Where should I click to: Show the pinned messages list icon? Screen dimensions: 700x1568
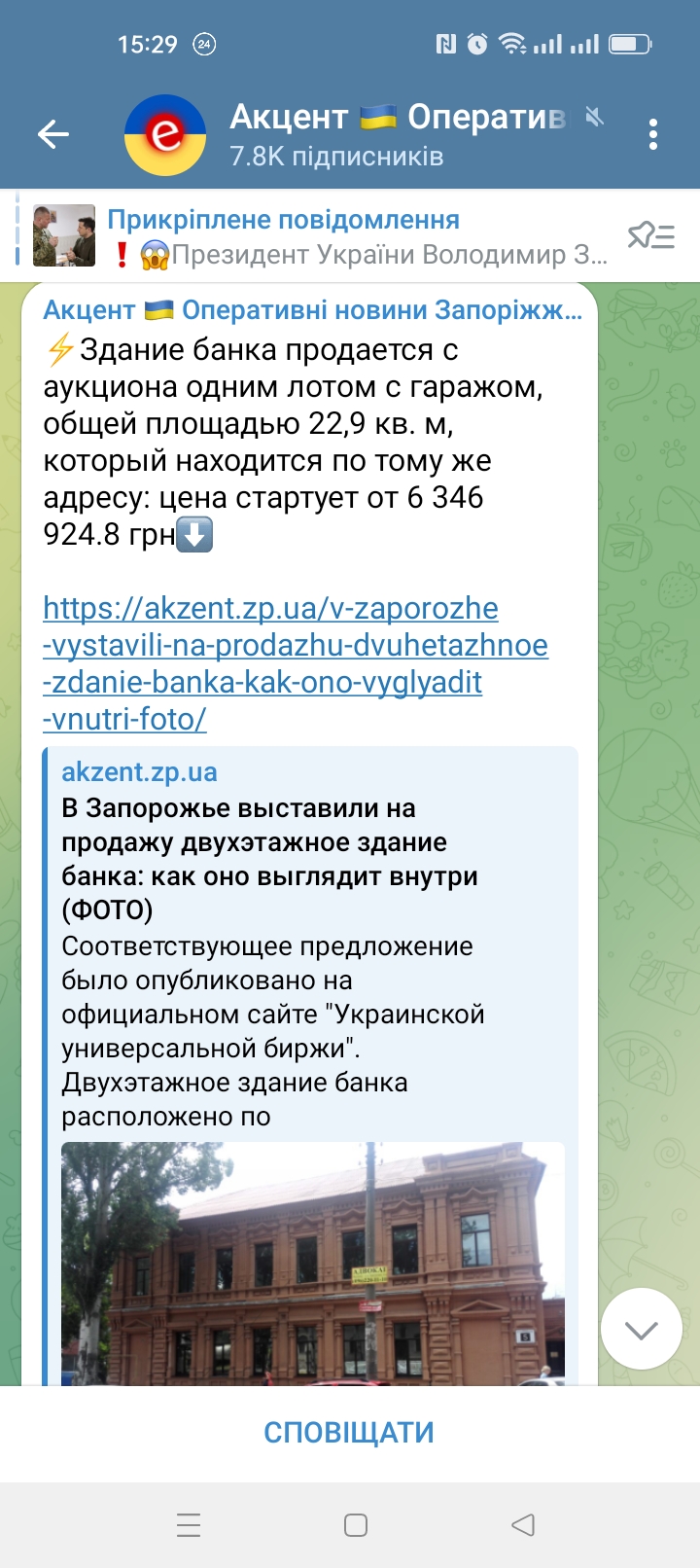650,235
